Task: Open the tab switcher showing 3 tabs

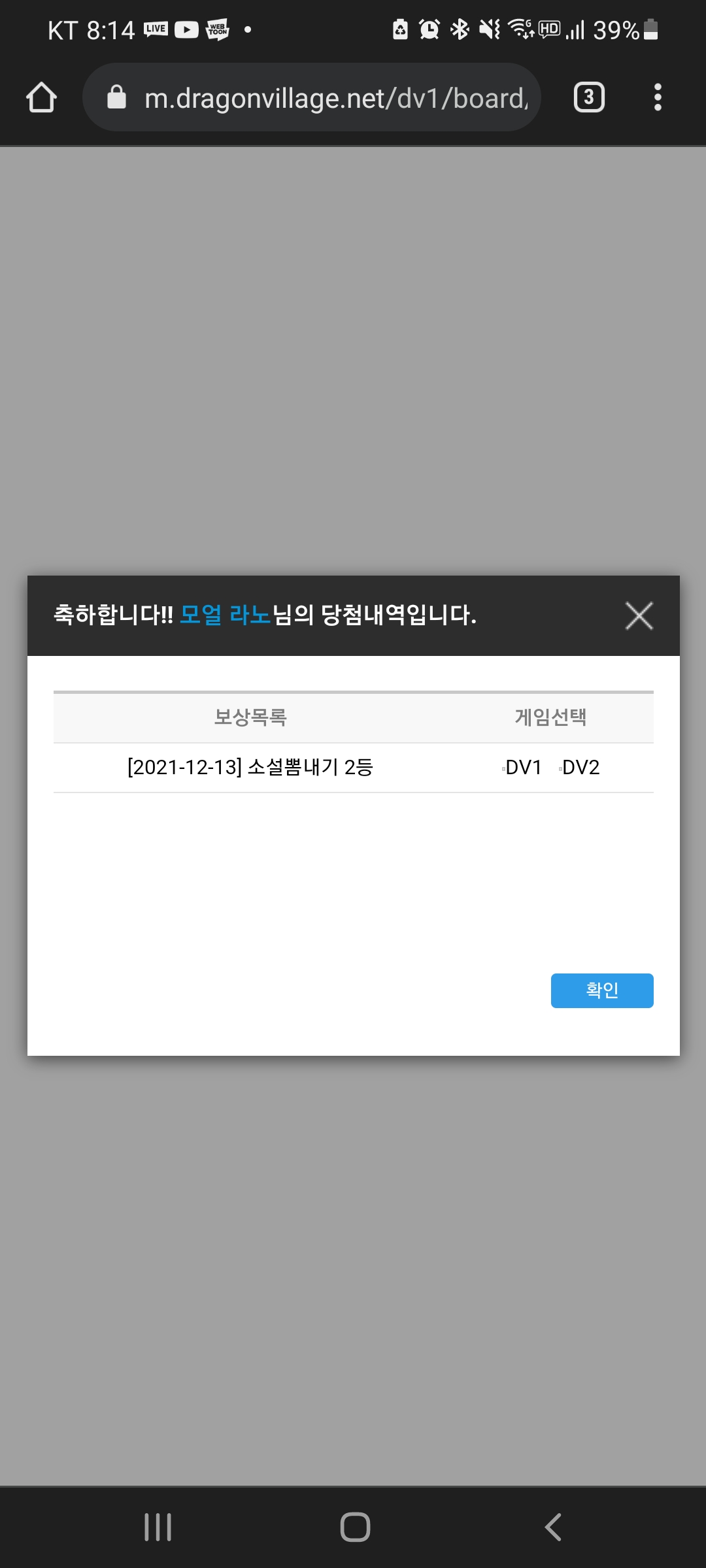Action: 588,98
